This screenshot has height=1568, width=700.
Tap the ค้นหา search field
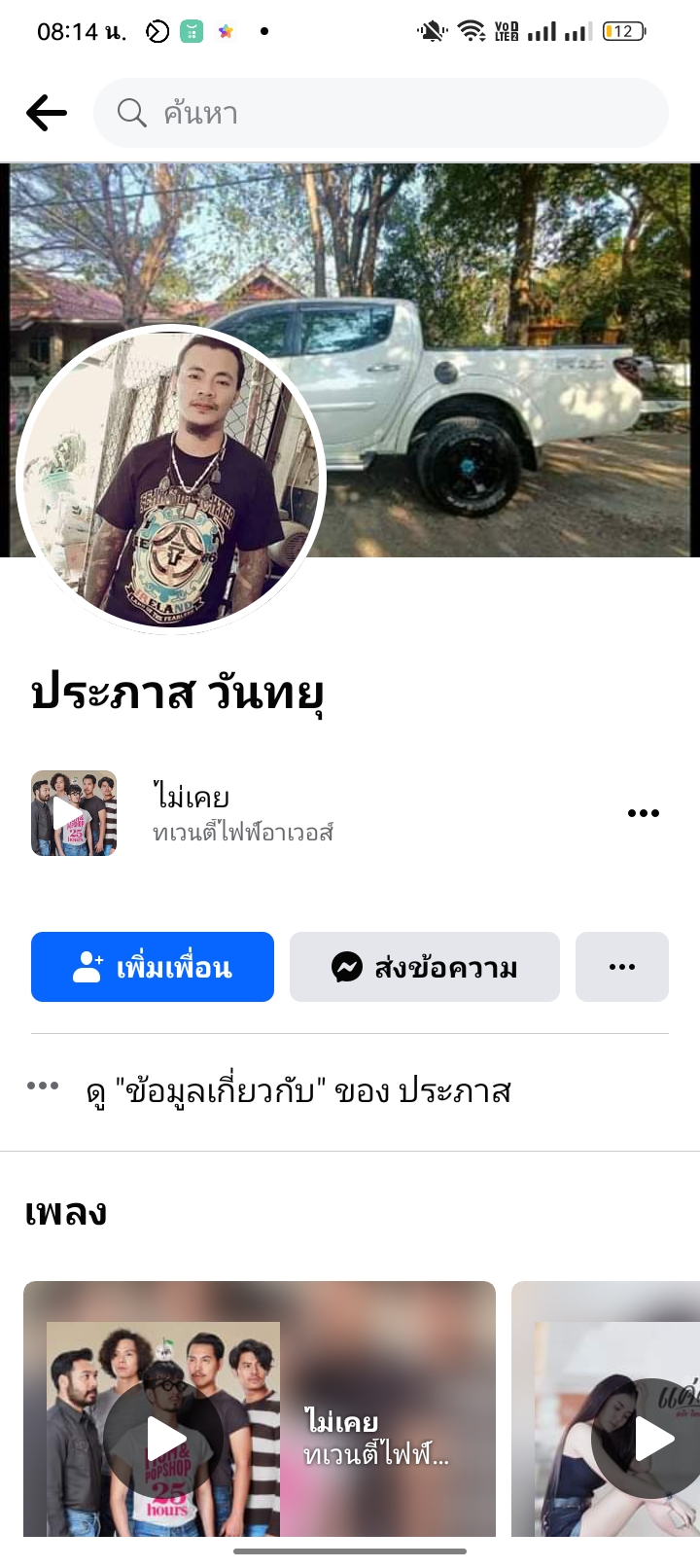(381, 113)
